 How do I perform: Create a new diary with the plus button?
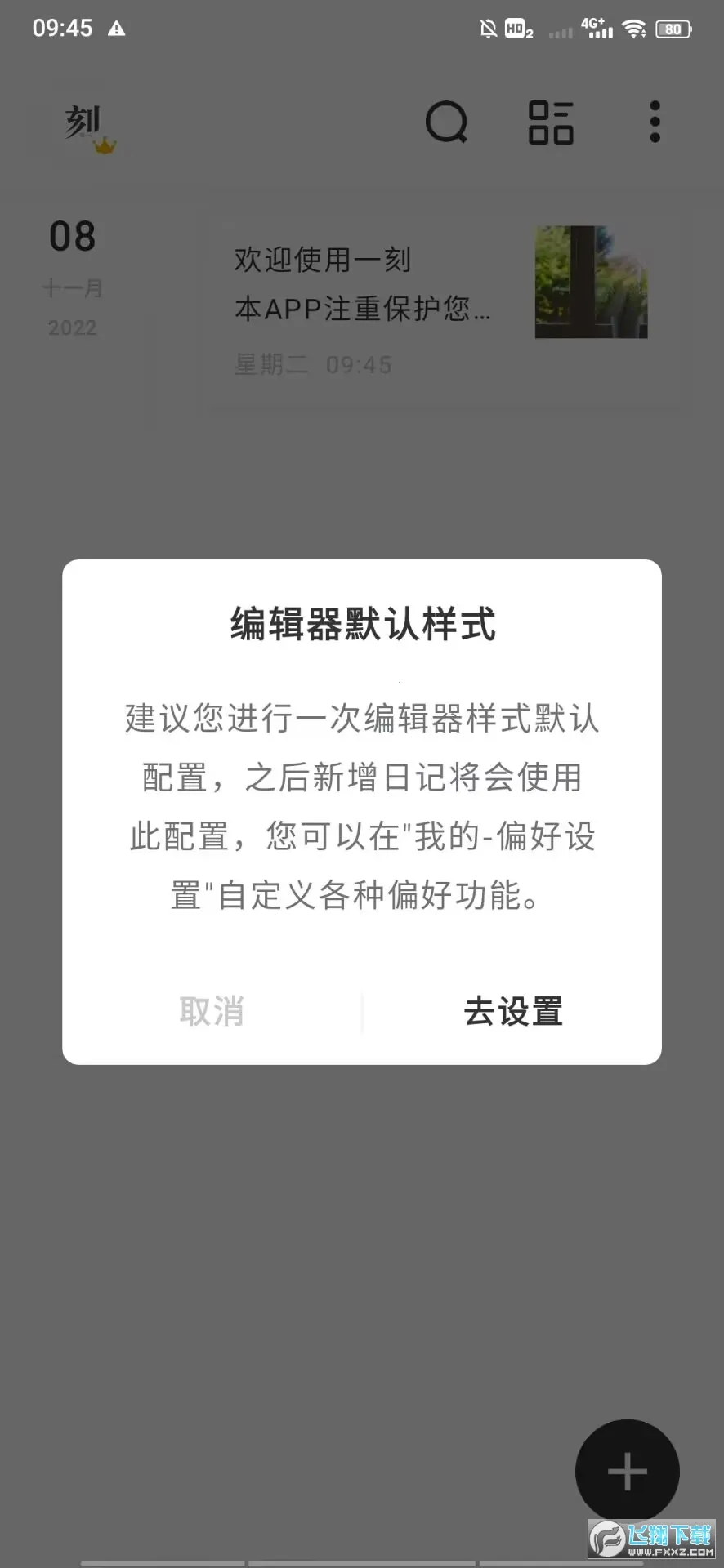626,1470
